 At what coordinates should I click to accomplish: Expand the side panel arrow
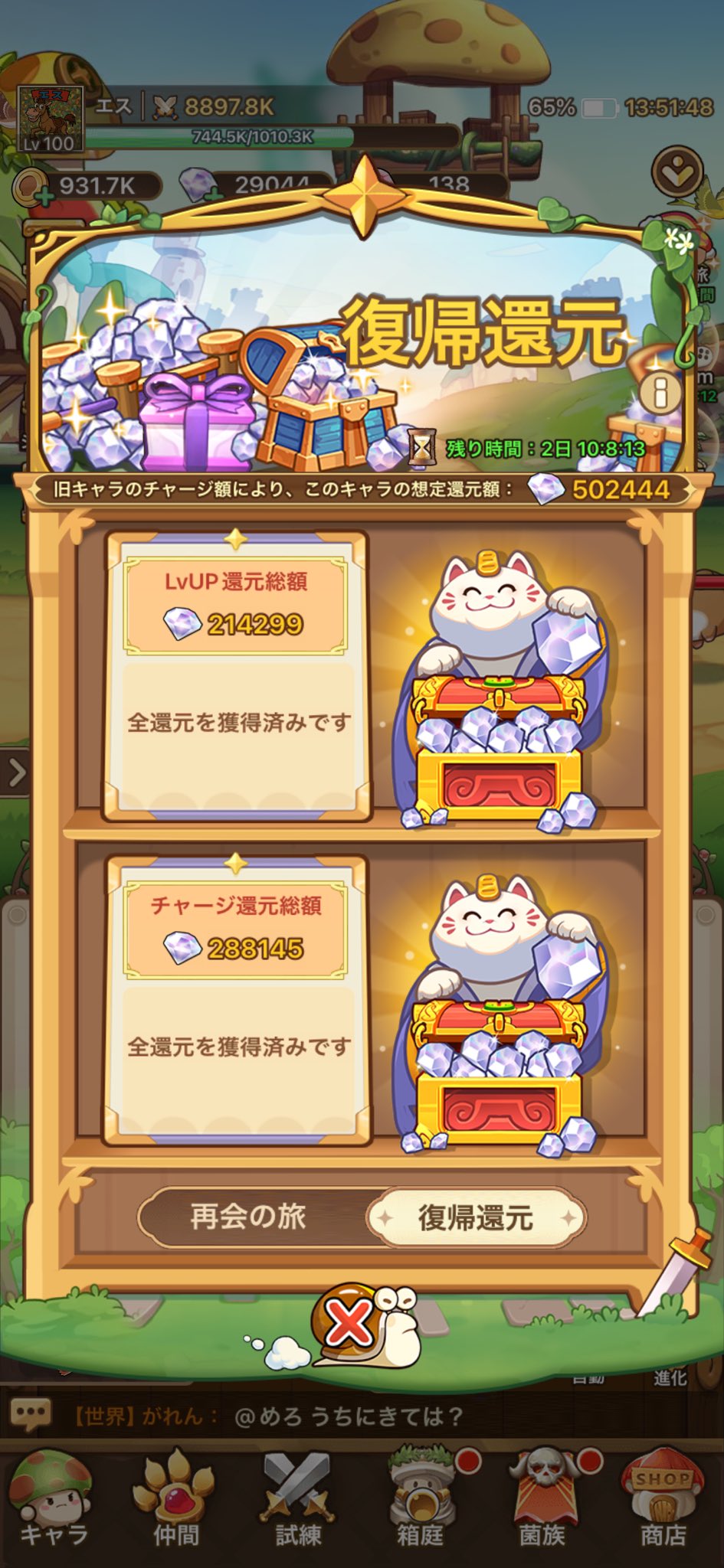coord(15,773)
